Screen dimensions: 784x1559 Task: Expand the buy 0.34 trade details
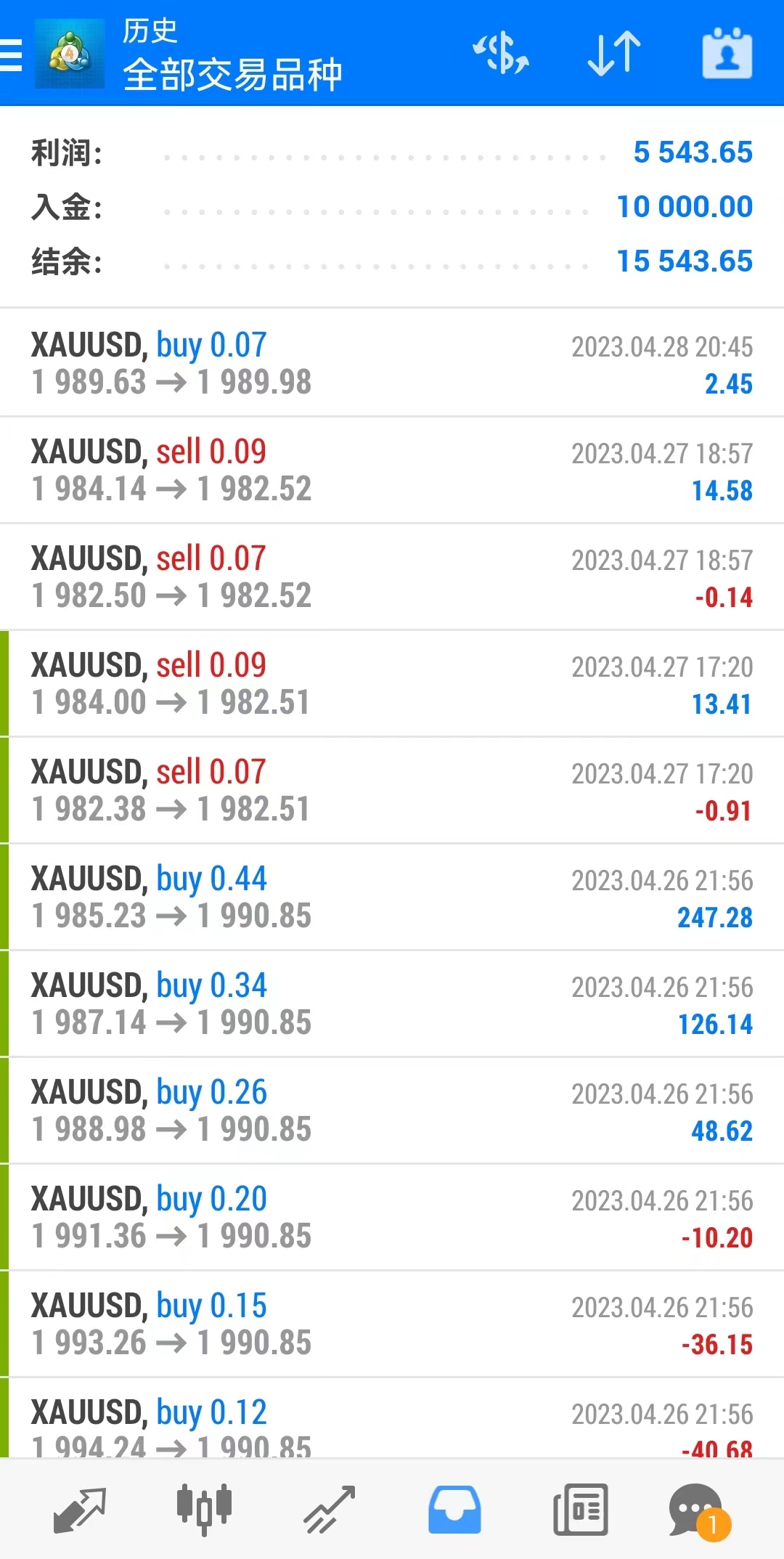pos(392,1004)
